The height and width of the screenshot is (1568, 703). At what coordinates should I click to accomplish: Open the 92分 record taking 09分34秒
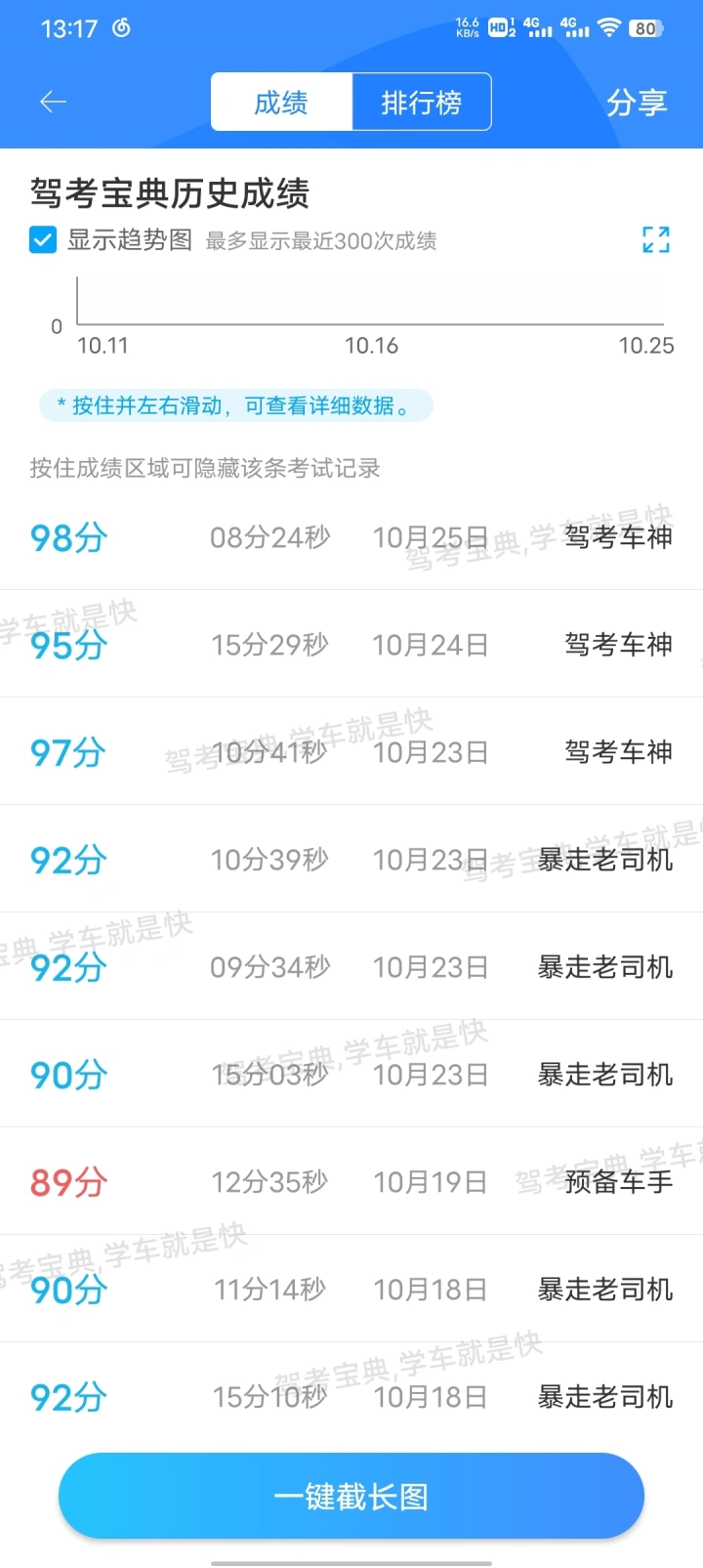351,966
